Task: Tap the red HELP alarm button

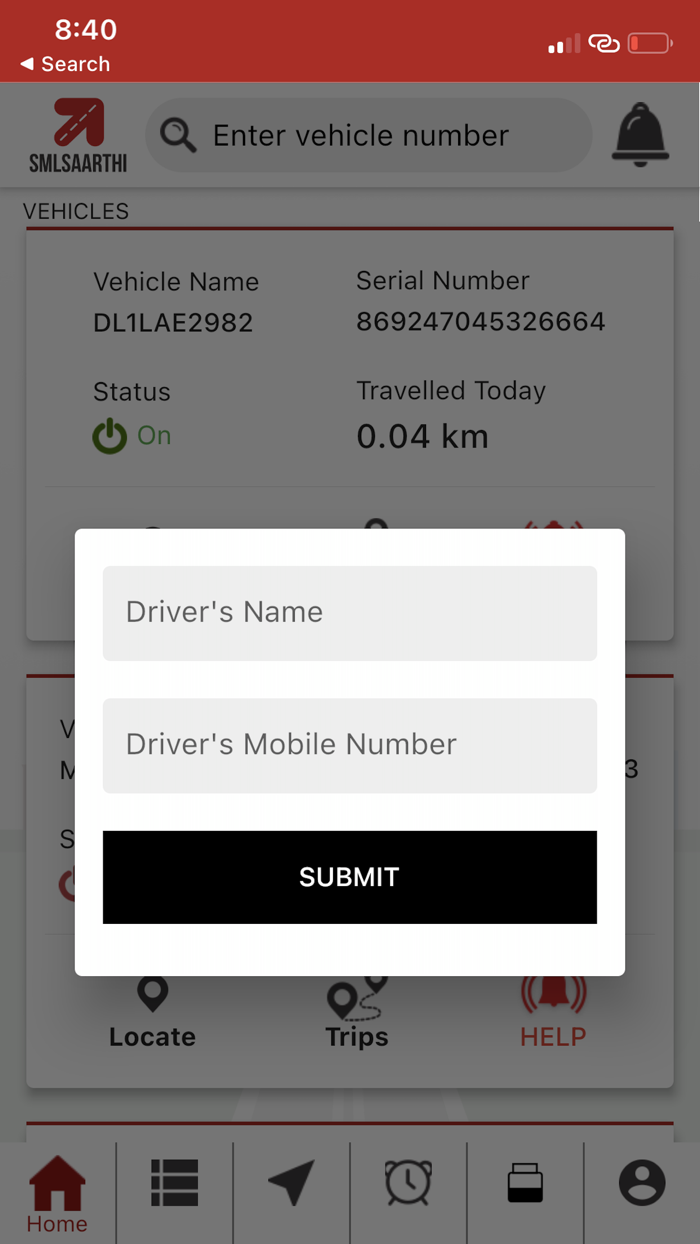Action: [553, 1012]
